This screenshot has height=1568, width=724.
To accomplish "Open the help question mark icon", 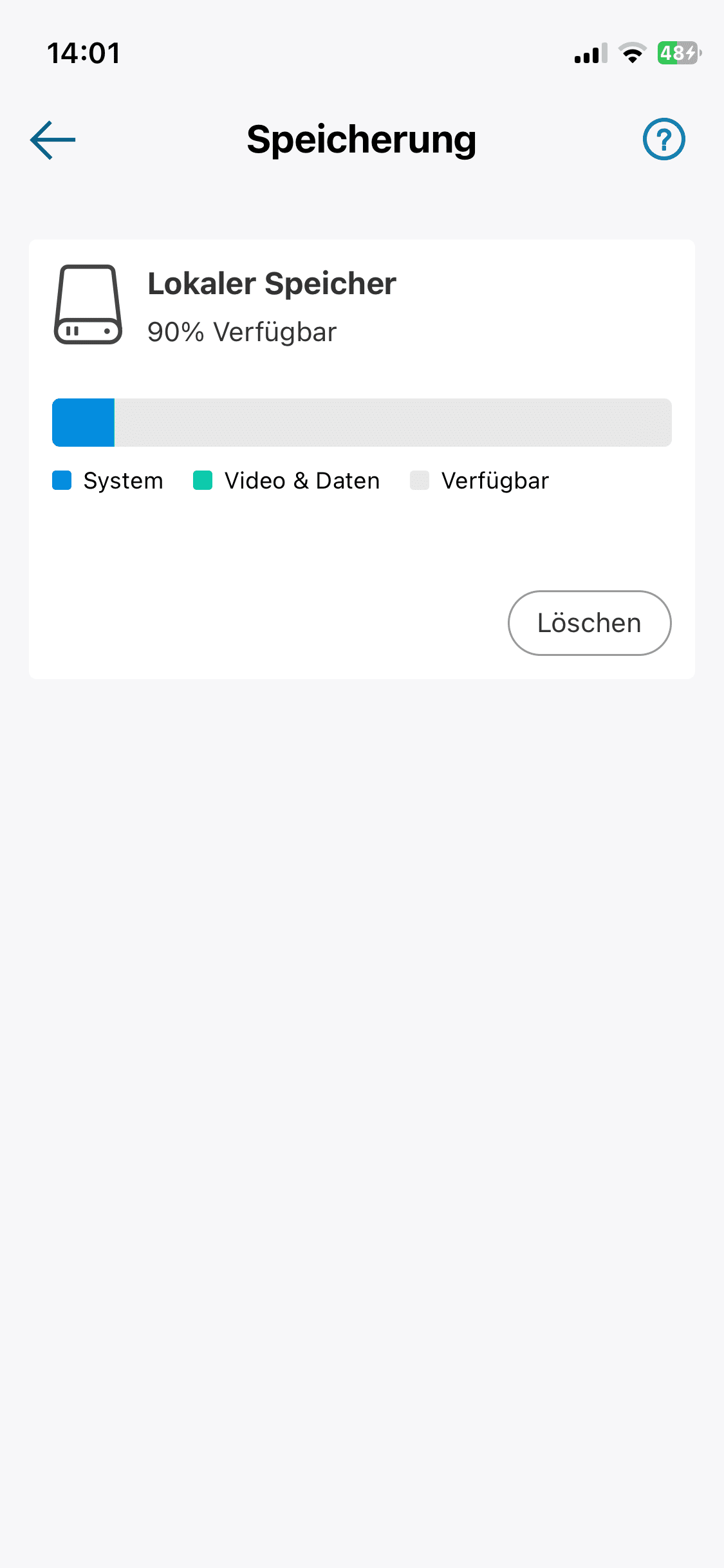I will pos(664,139).
